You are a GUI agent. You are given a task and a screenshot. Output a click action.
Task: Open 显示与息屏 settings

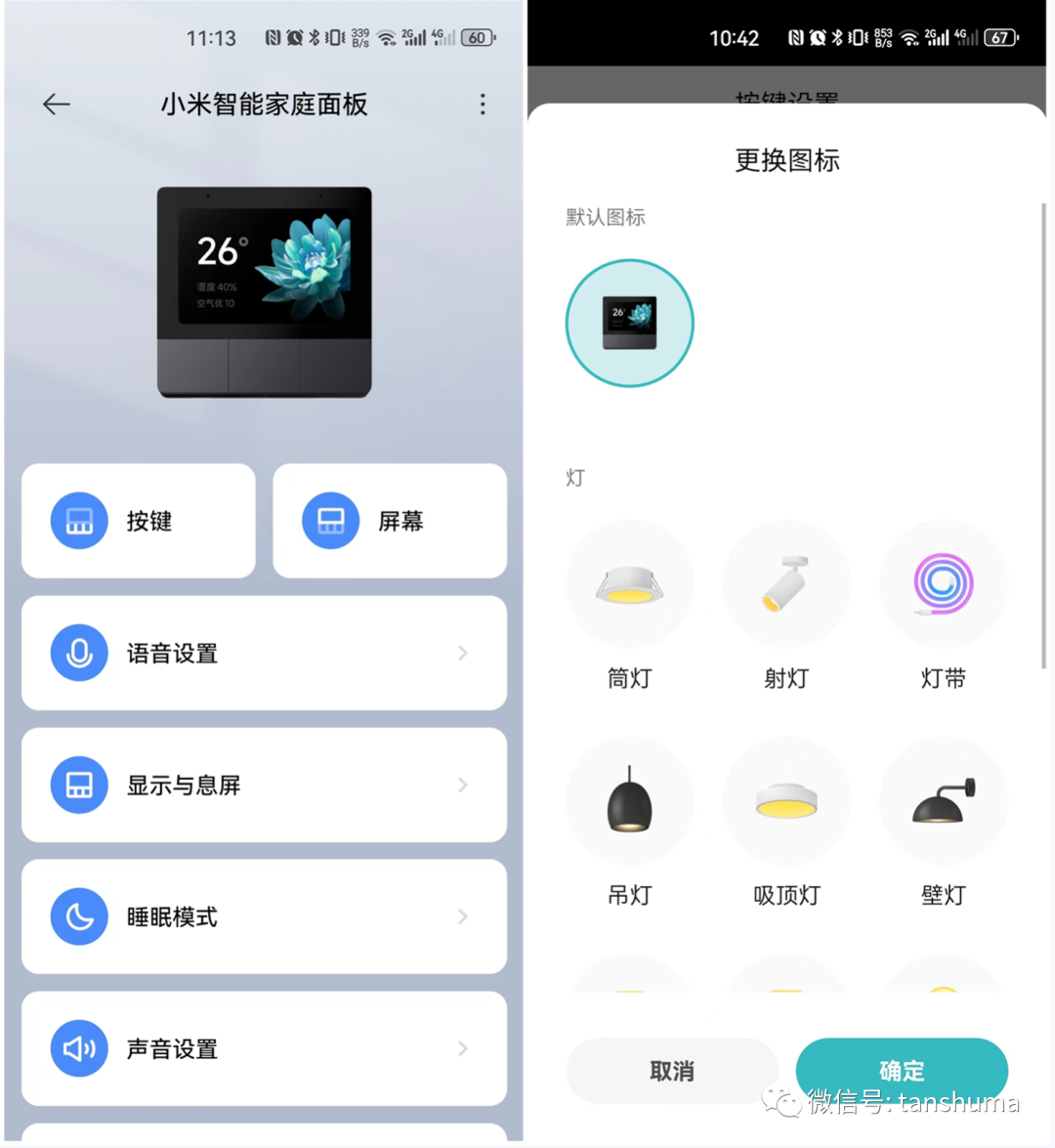click(x=264, y=785)
